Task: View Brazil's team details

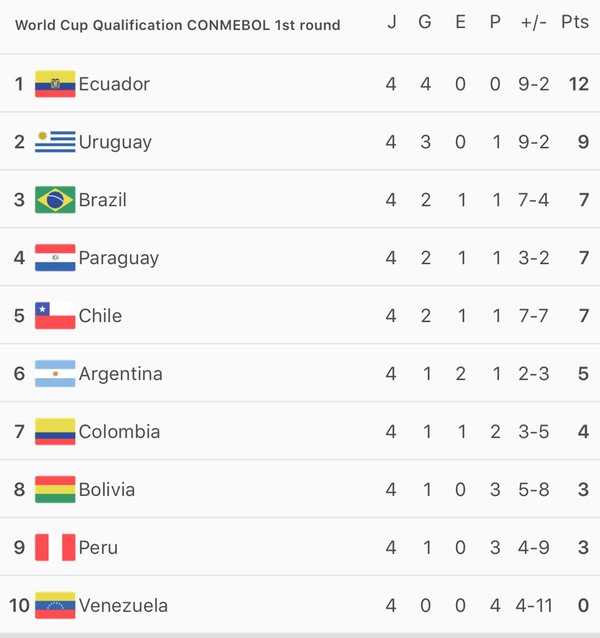Action: pyautogui.click(x=103, y=200)
